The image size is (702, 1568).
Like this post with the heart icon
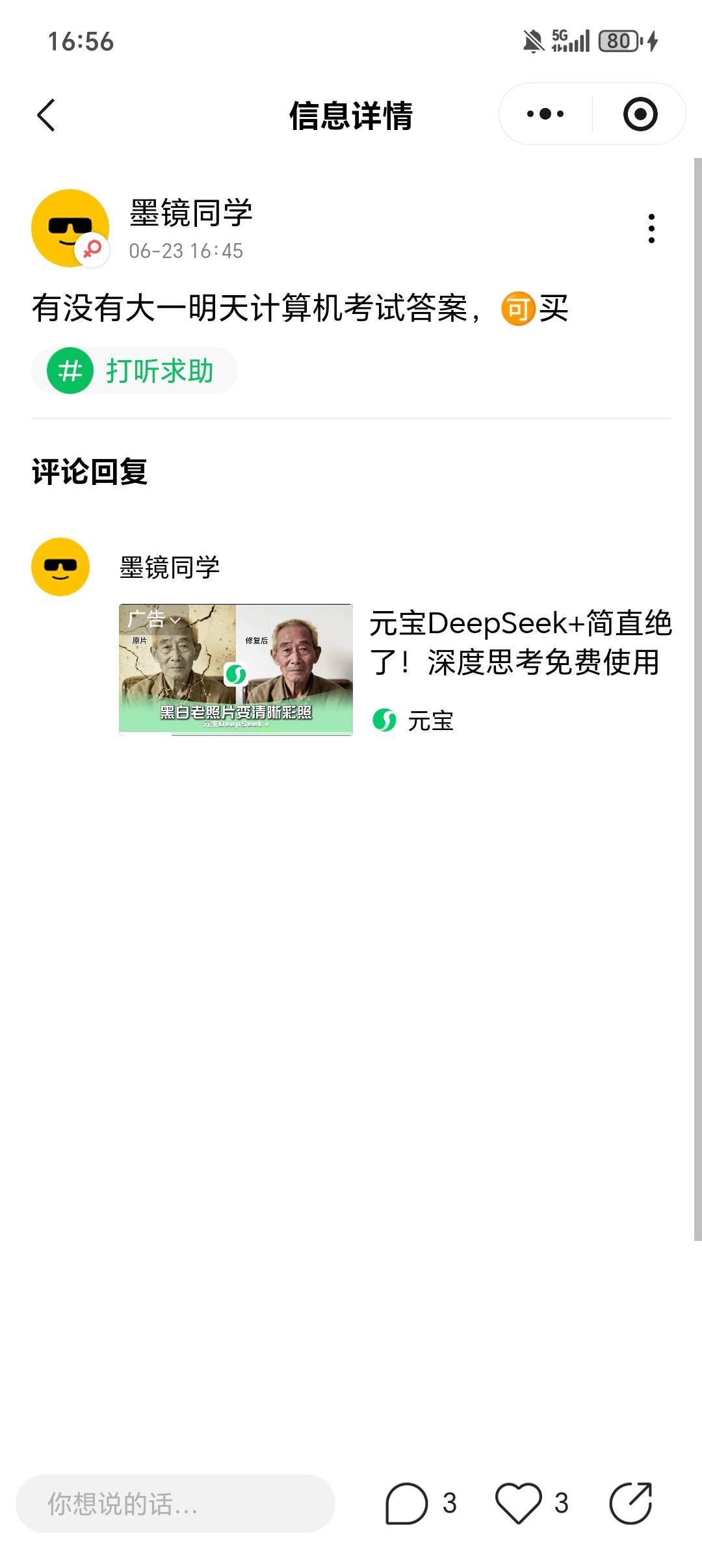coord(518,1504)
